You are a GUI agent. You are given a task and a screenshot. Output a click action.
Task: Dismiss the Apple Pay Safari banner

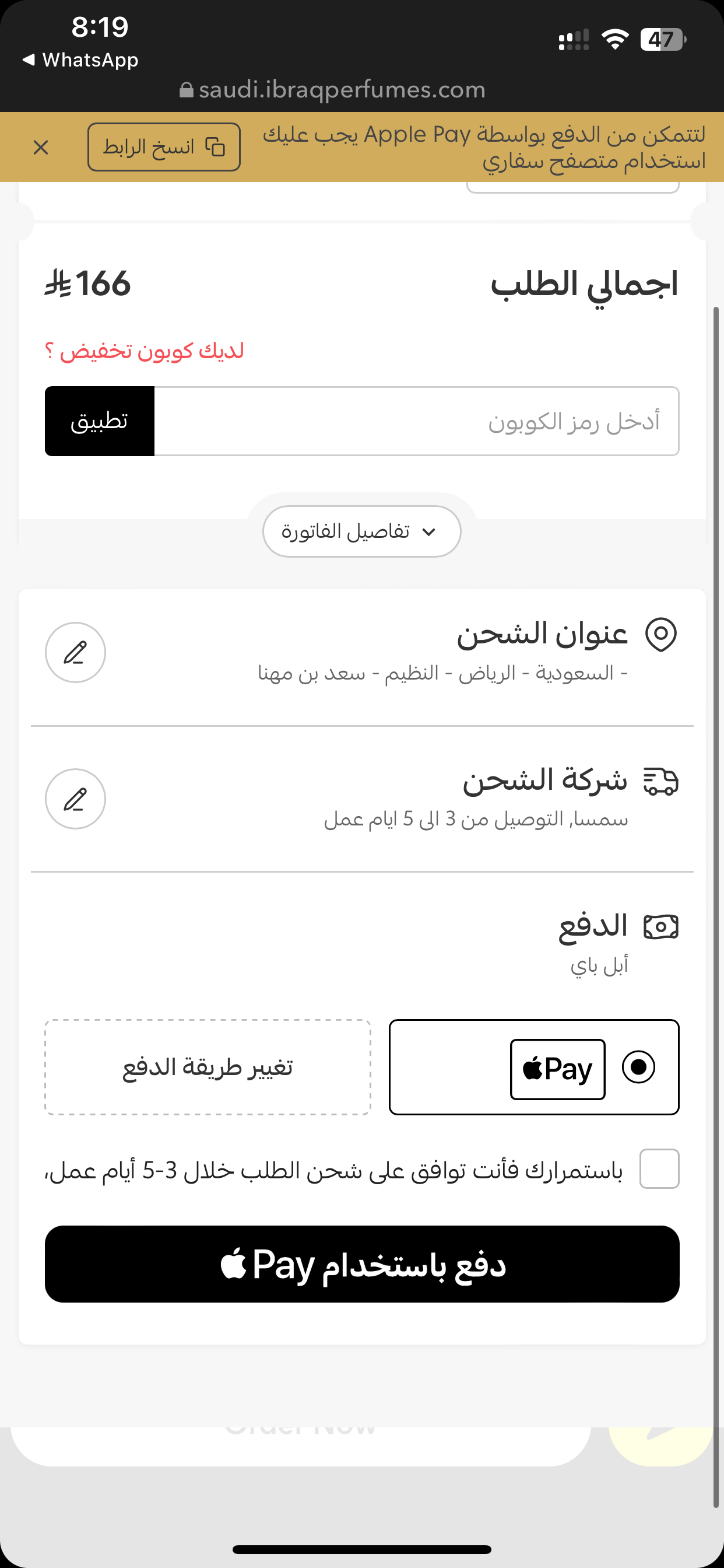tap(41, 148)
